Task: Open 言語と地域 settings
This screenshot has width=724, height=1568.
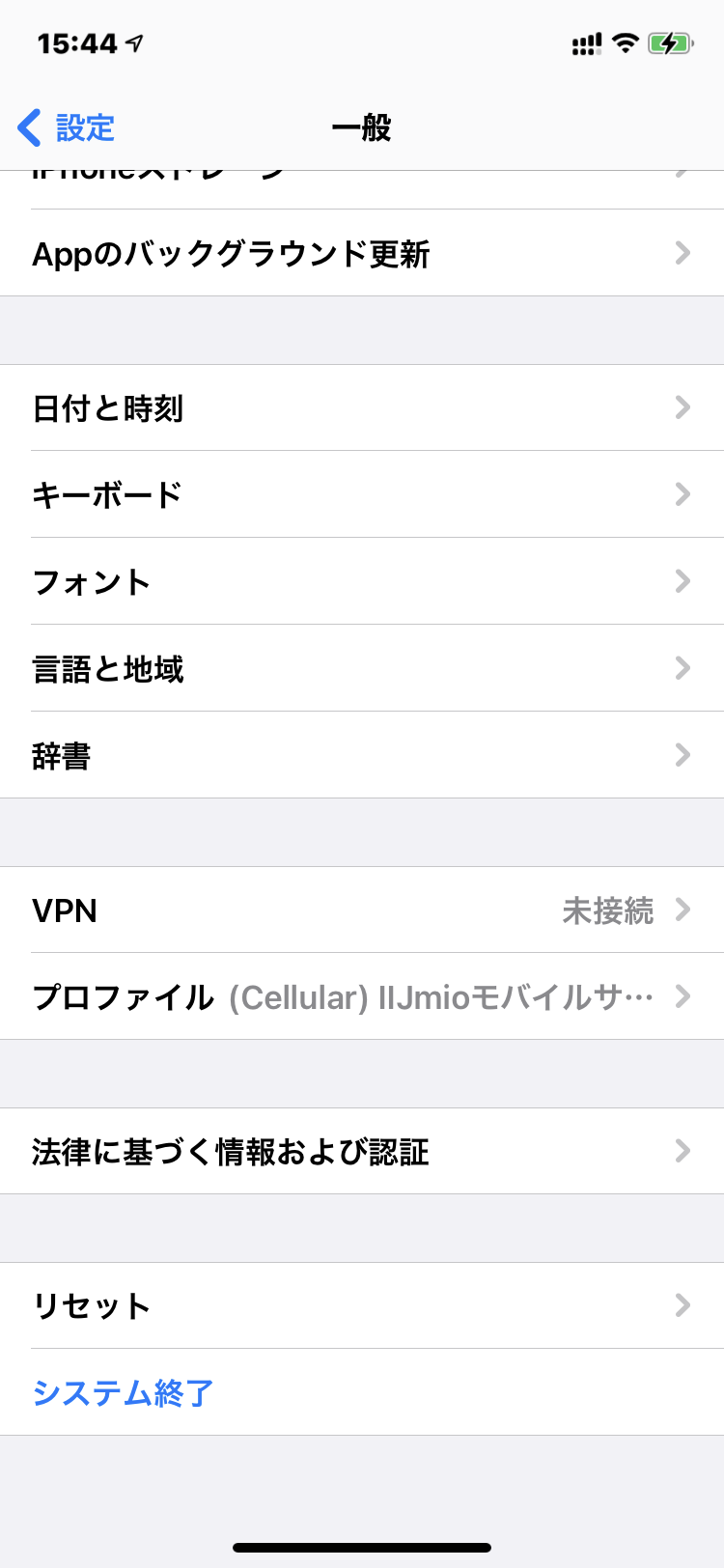Action: tap(362, 668)
